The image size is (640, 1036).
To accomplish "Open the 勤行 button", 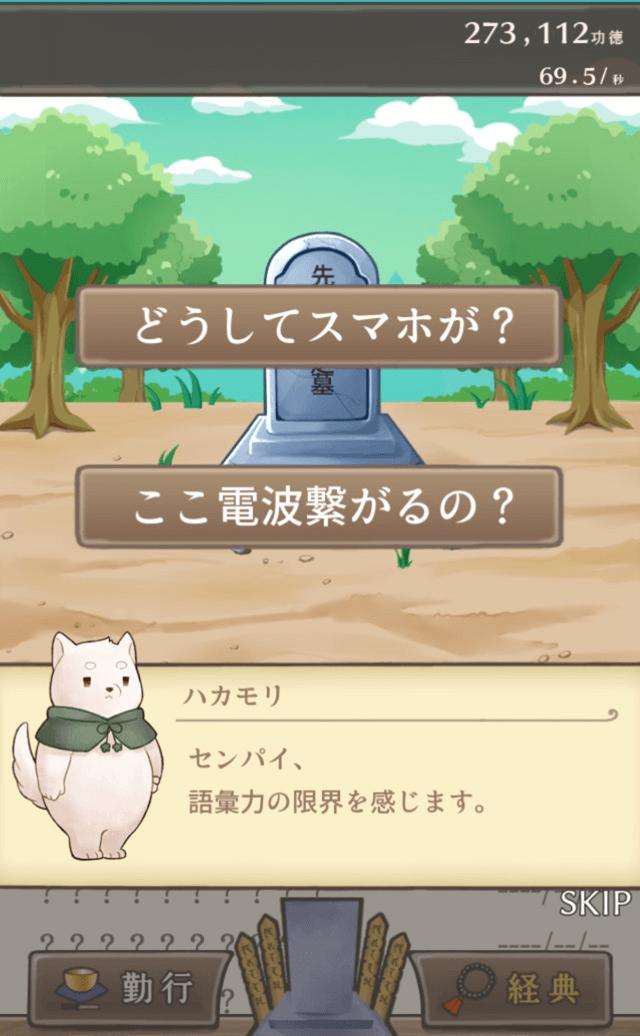I will [130, 988].
